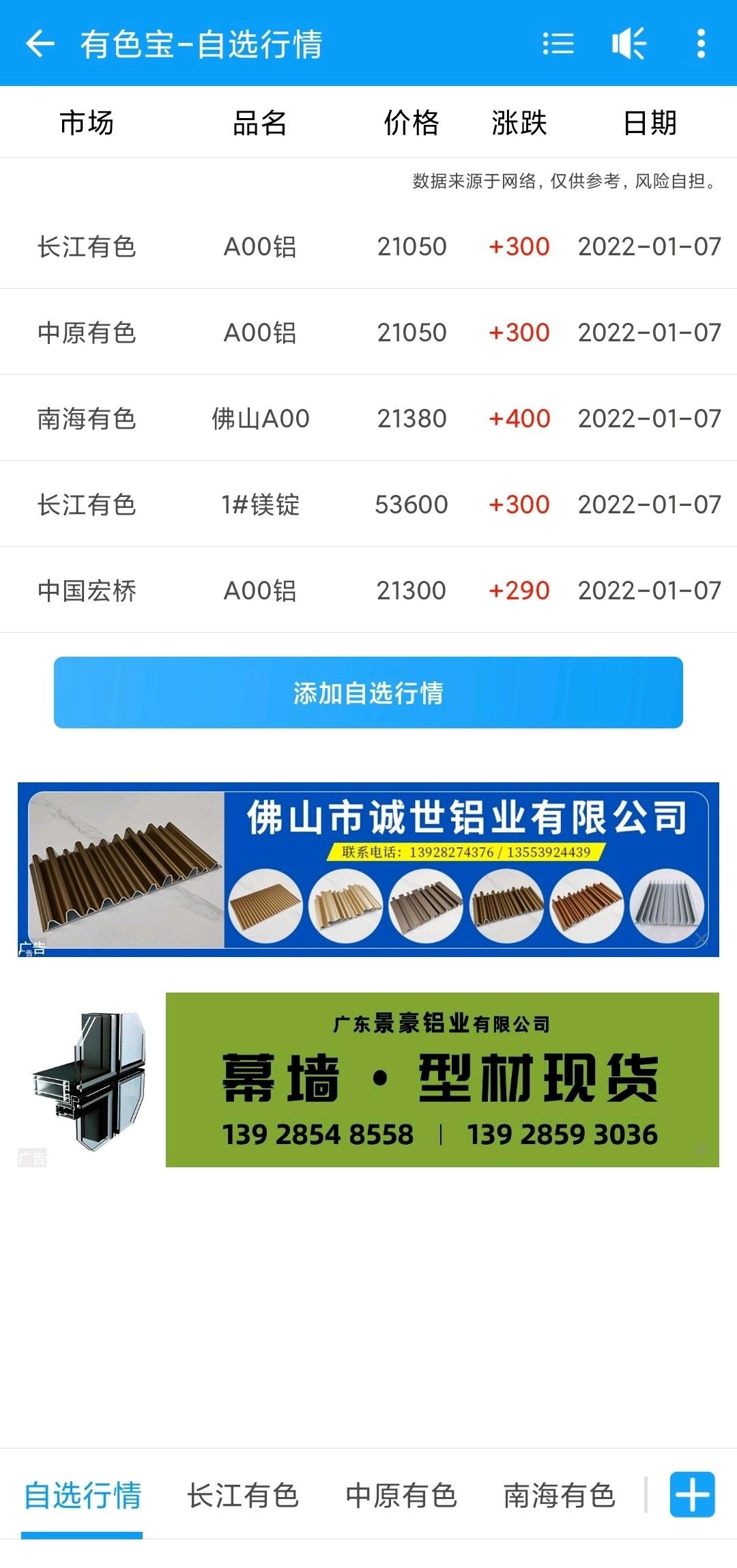Switch to the 长江有色 bottom tab
Screen dimensions: 737x1568
243,1496
